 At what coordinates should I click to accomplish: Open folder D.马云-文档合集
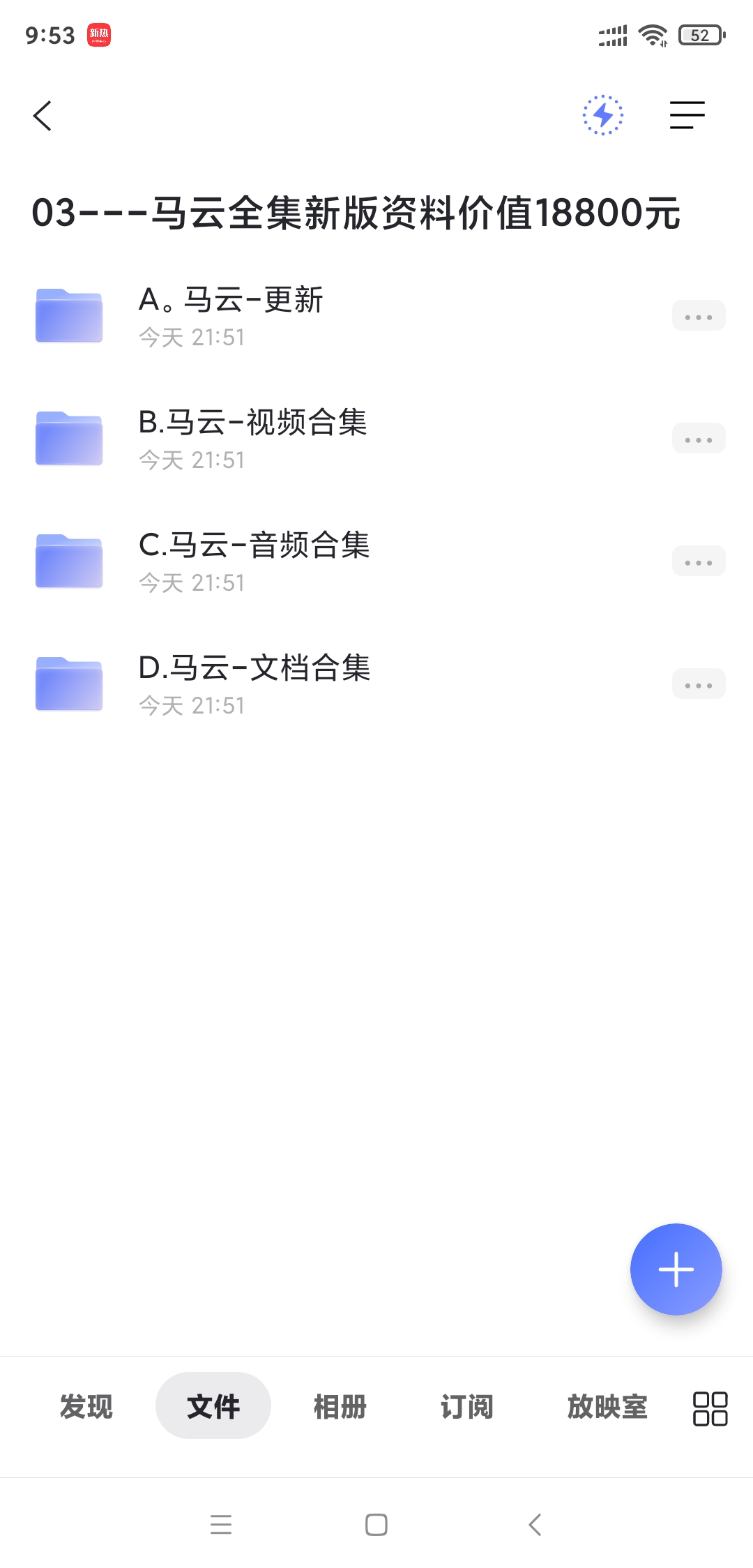pos(254,684)
